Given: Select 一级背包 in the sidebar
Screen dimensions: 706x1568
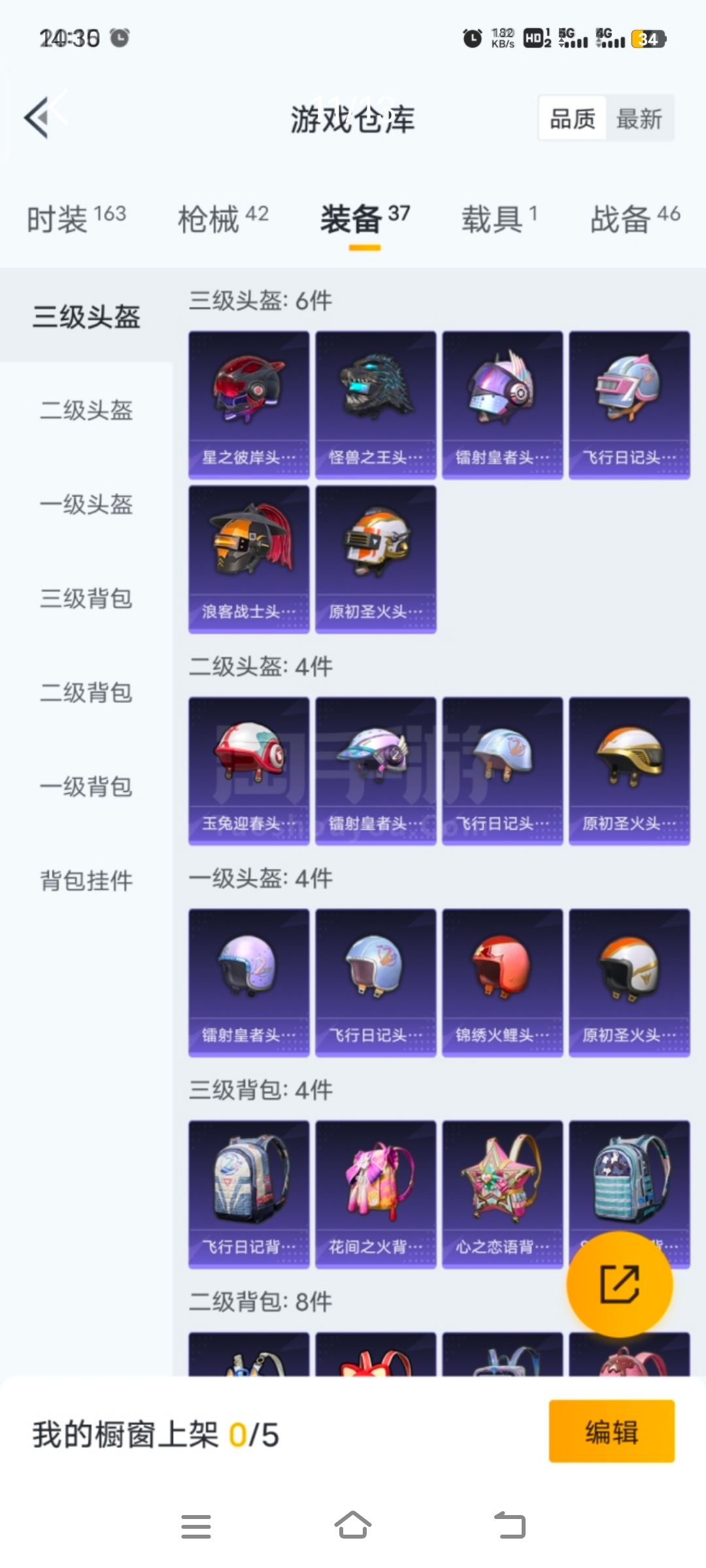Looking at the screenshot, I should [86, 787].
